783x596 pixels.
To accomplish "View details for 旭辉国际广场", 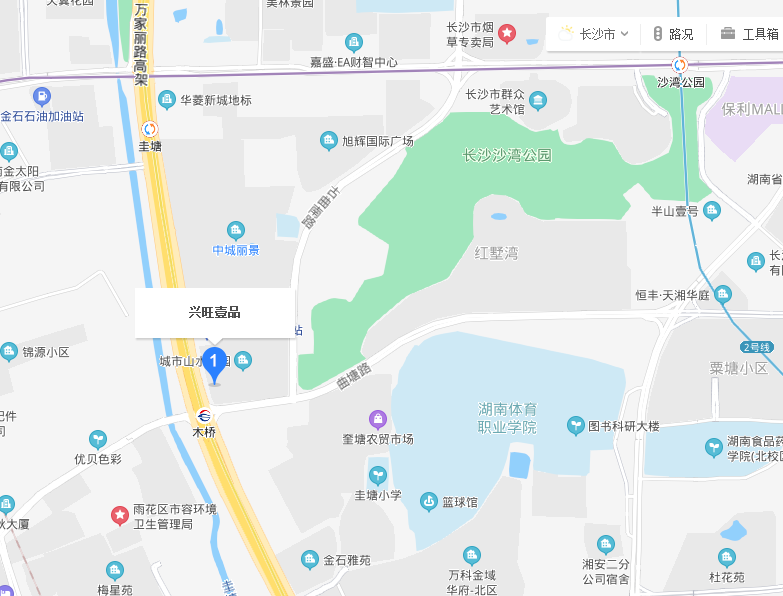I will 329,141.
